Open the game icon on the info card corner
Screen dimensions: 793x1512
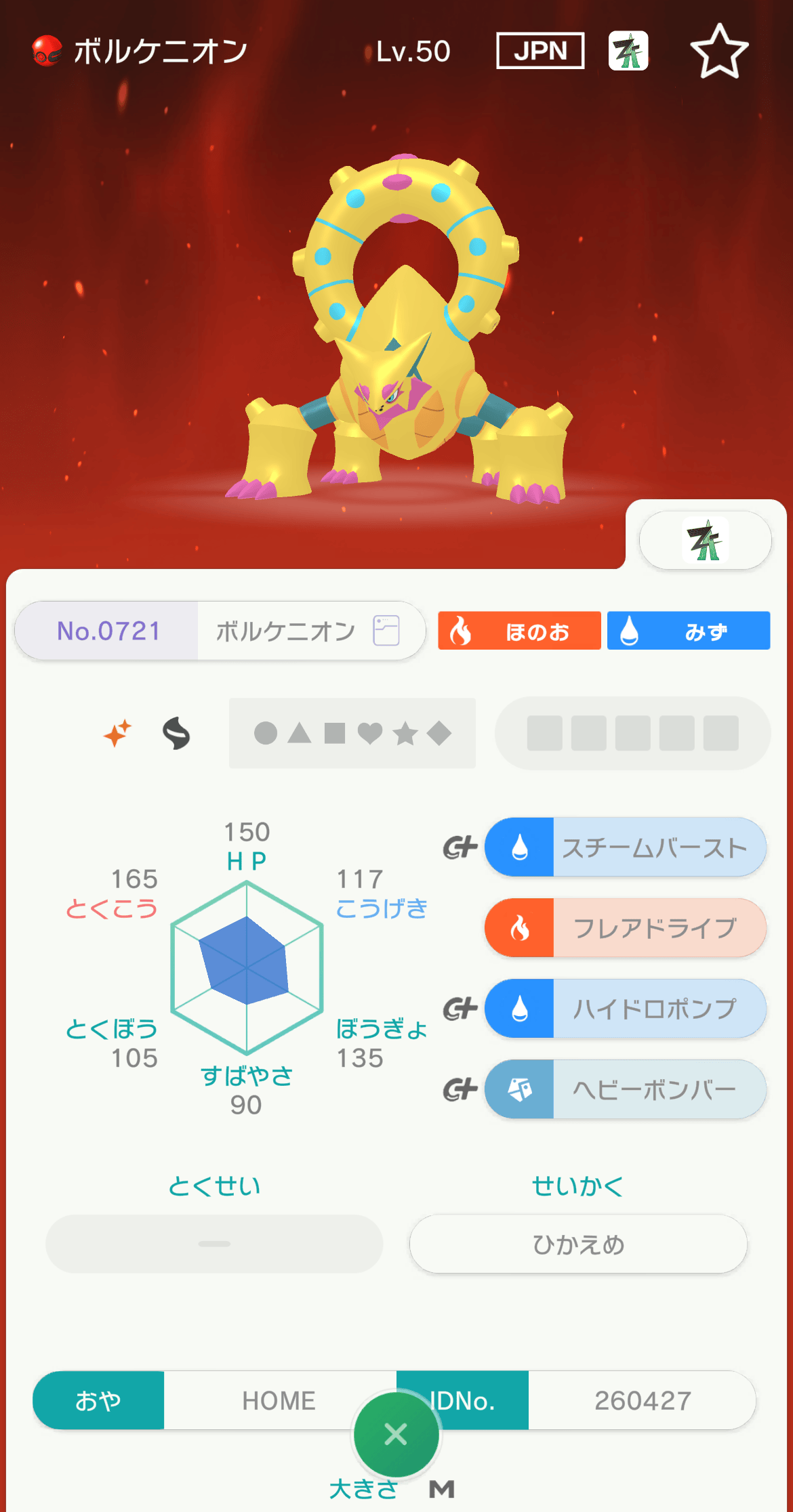(x=705, y=540)
